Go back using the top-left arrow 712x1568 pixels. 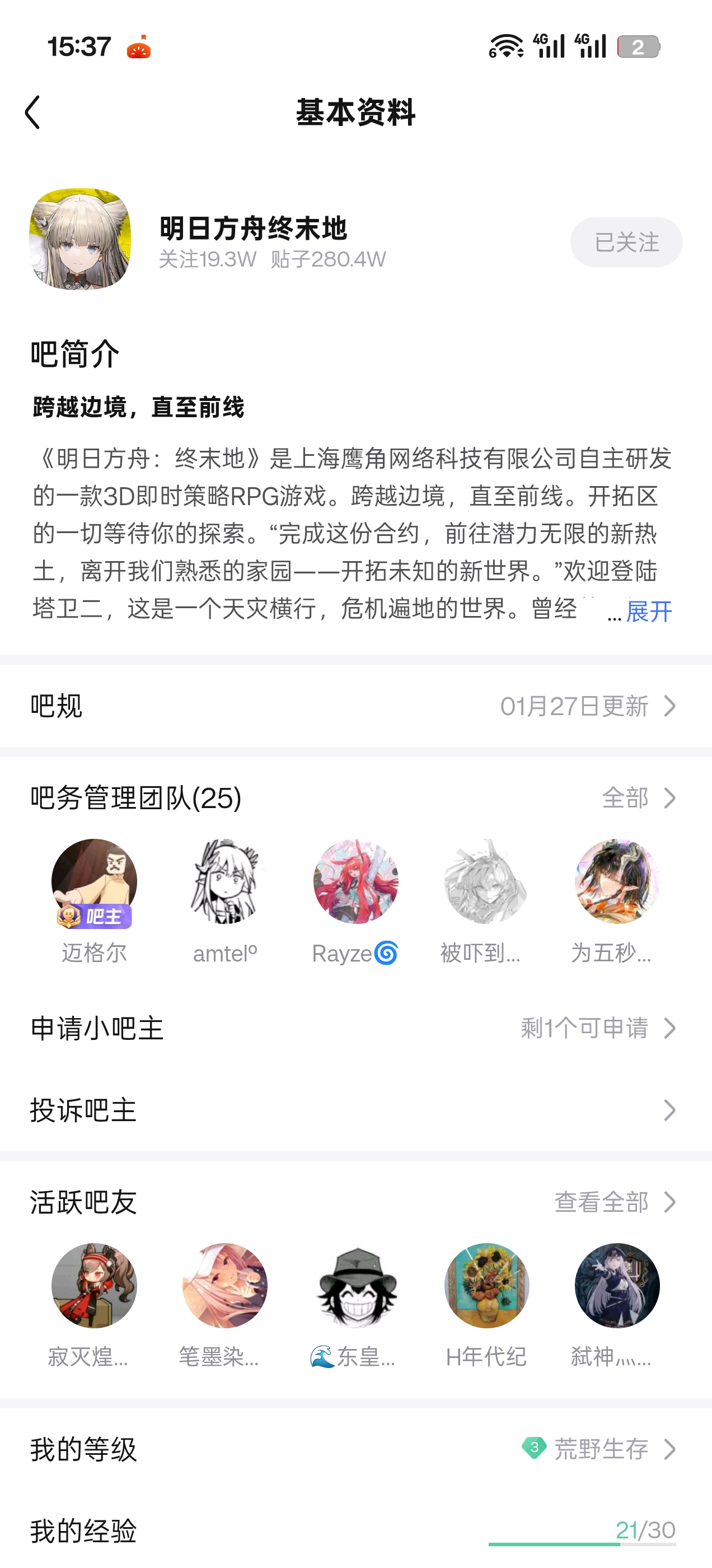(33, 113)
